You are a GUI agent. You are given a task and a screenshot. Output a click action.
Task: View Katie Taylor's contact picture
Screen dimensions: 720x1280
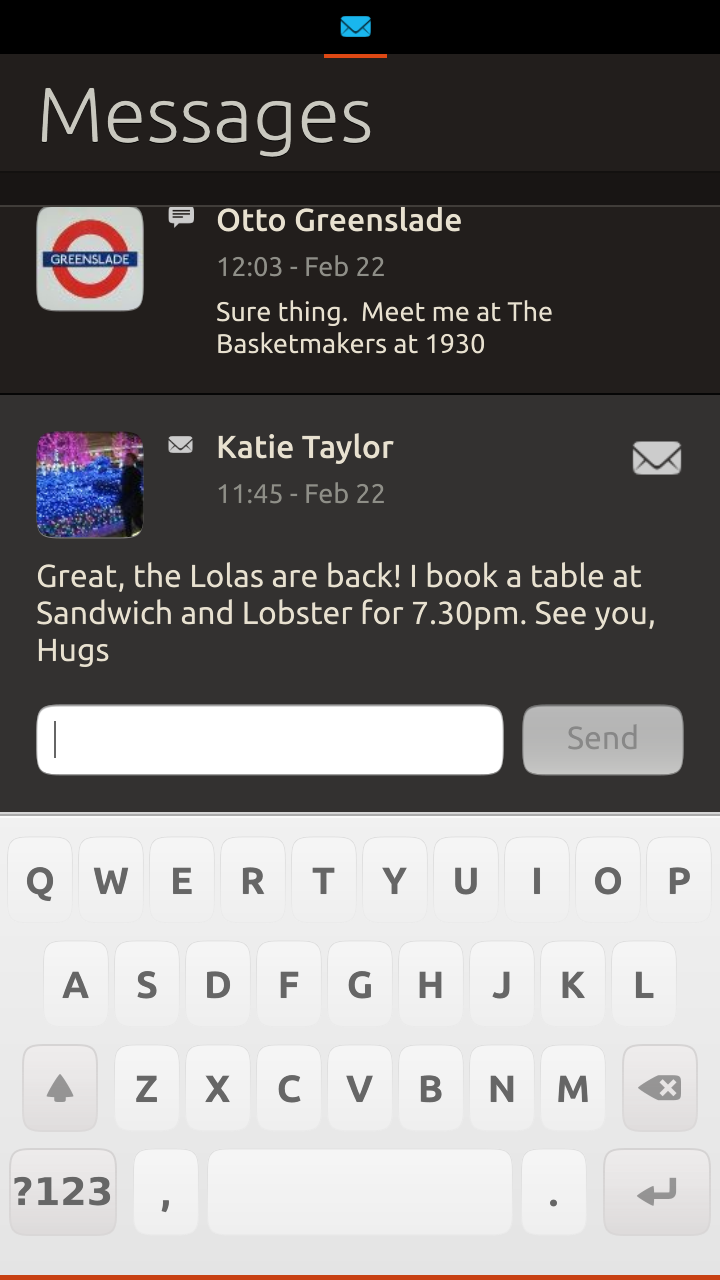(90, 485)
